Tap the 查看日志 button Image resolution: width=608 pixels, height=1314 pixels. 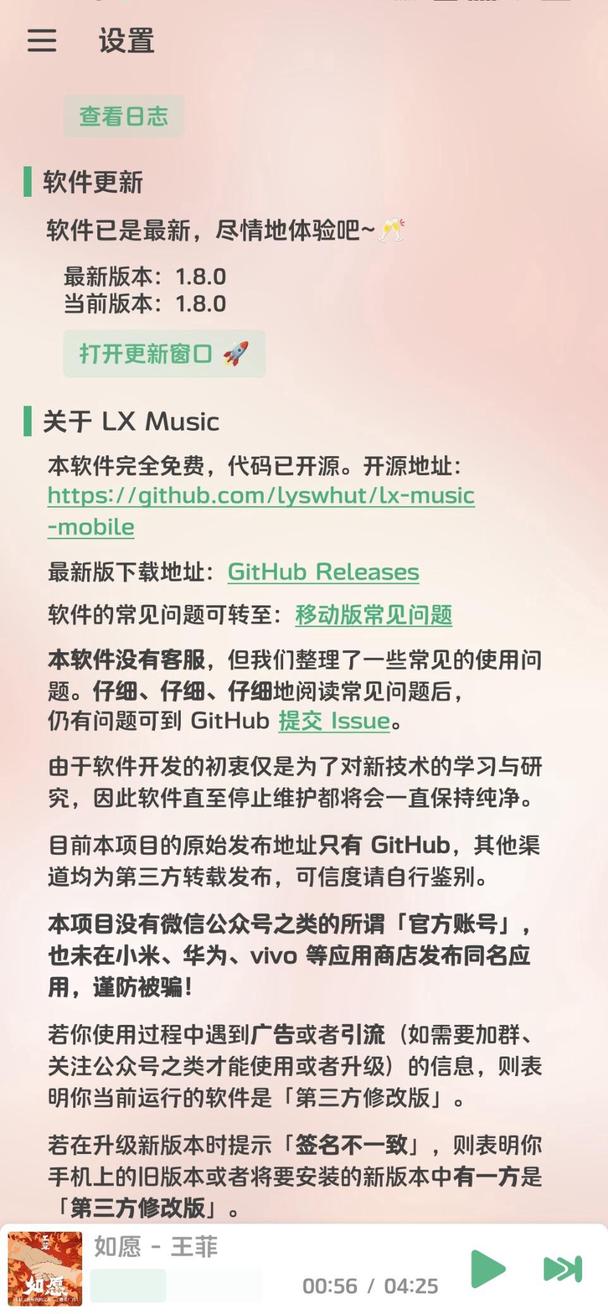click(x=124, y=116)
